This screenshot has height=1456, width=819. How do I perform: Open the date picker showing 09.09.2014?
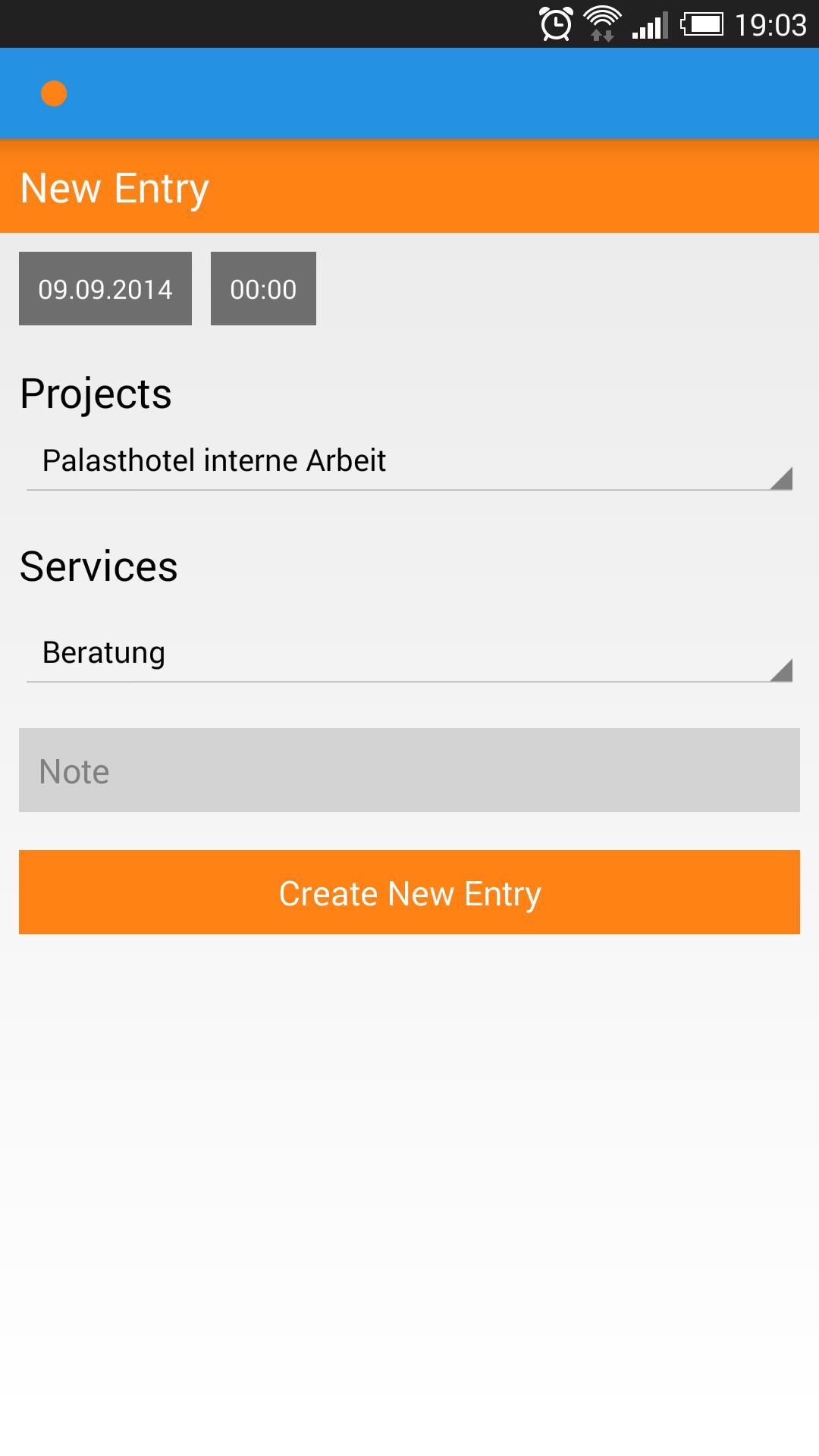tap(105, 289)
